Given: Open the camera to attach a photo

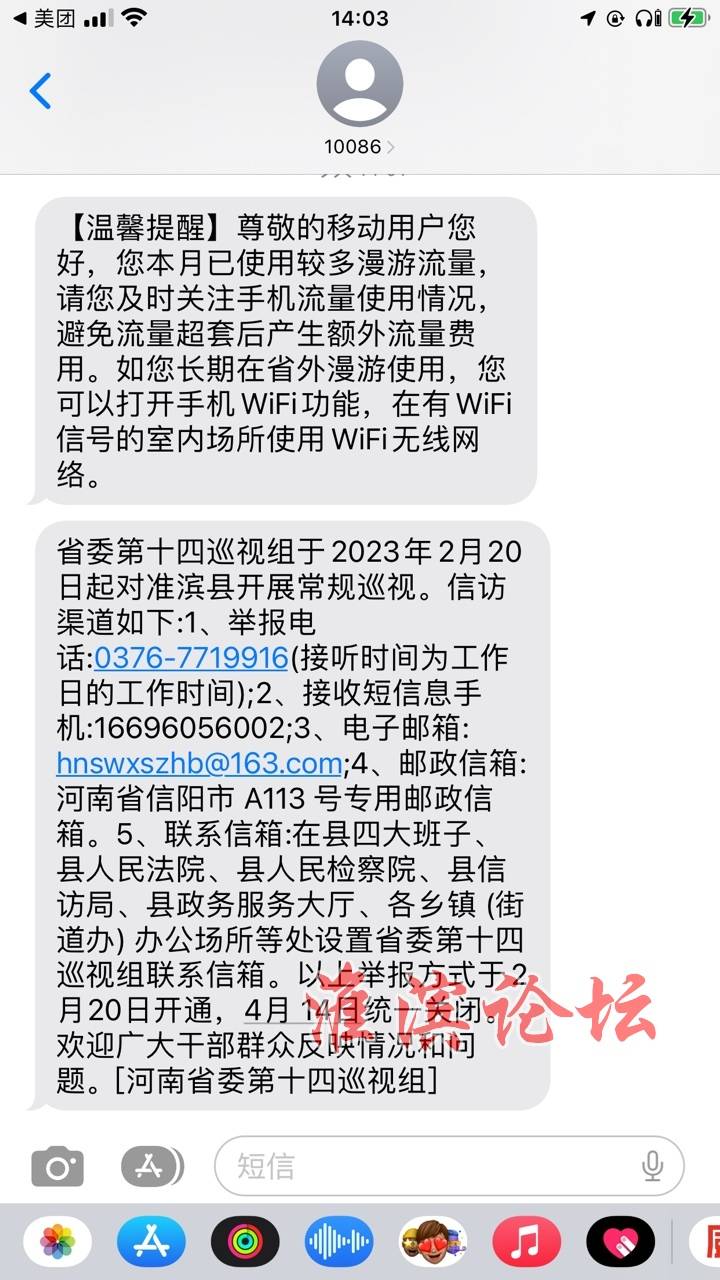Looking at the screenshot, I should (x=57, y=1166).
